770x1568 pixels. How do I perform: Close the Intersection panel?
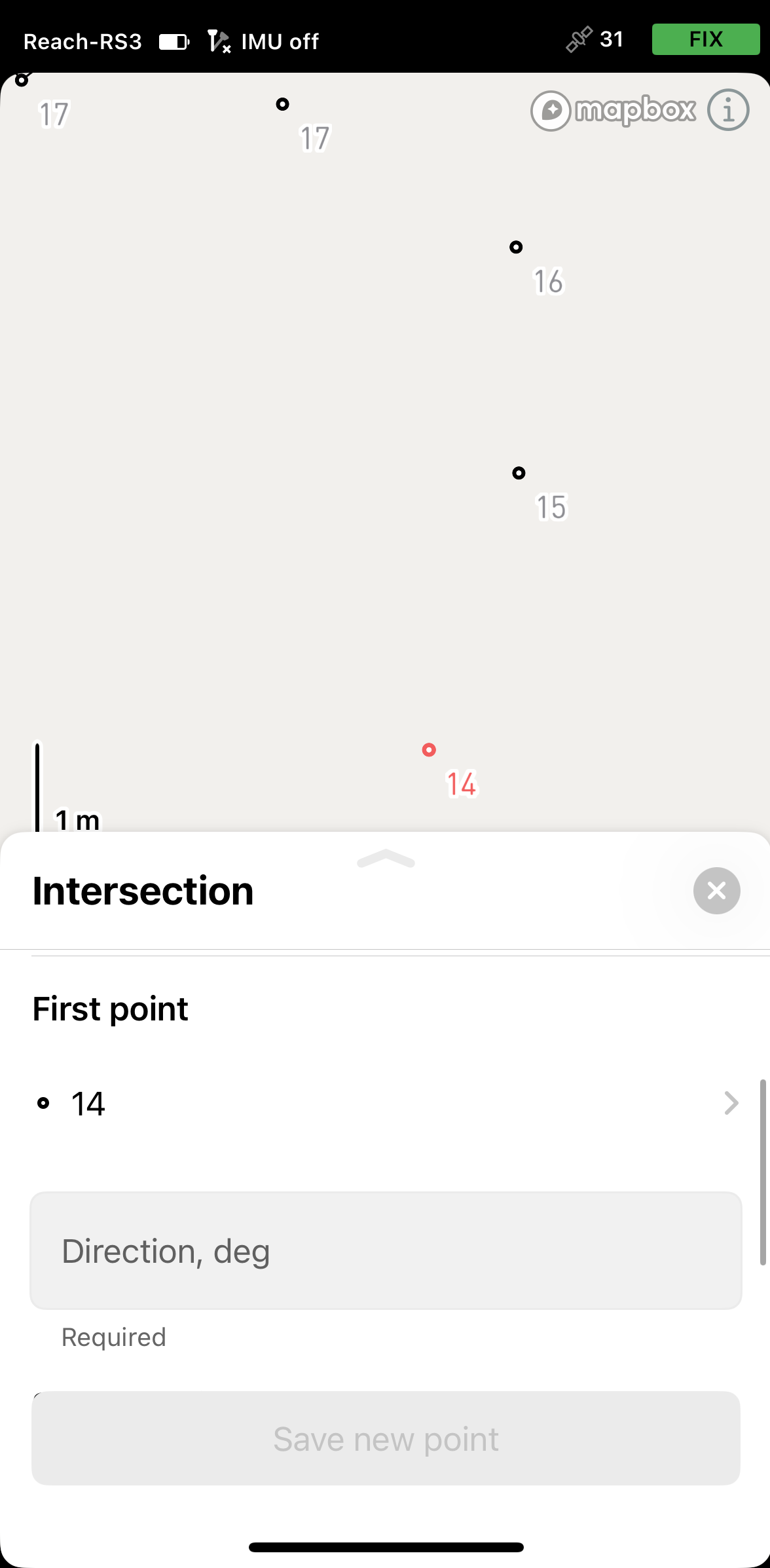(716, 890)
